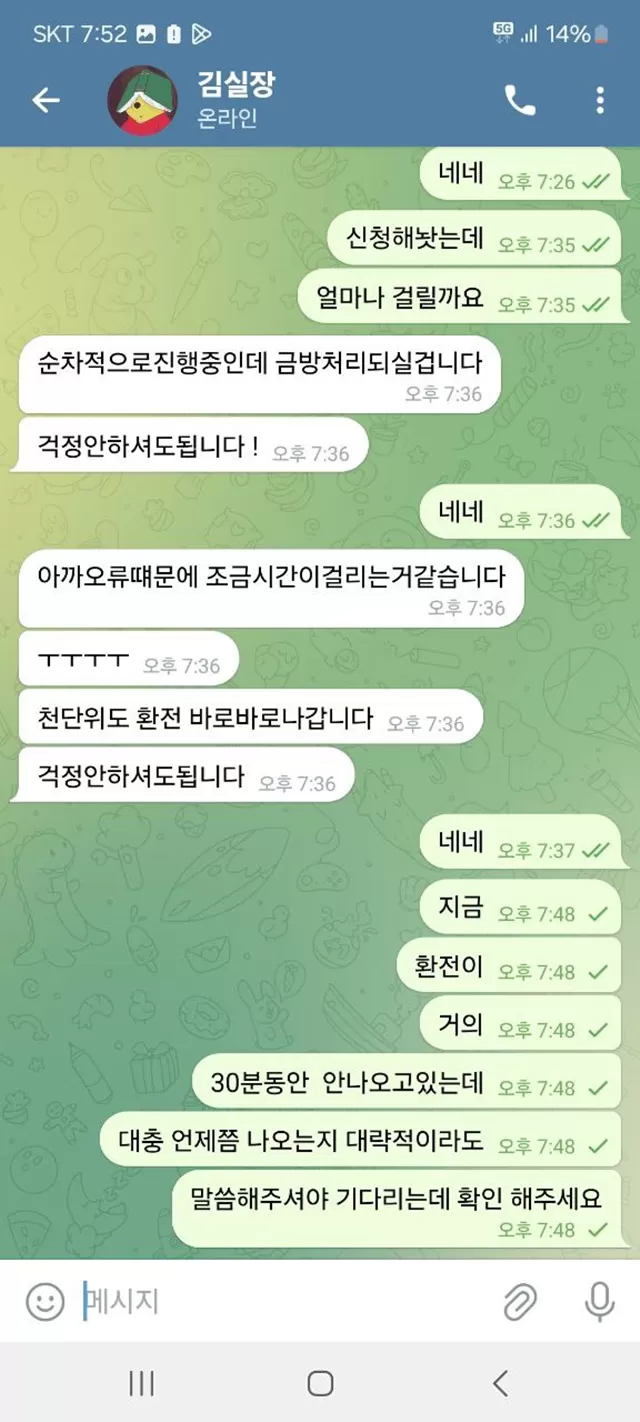Open the system recent apps view

coord(141,1383)
